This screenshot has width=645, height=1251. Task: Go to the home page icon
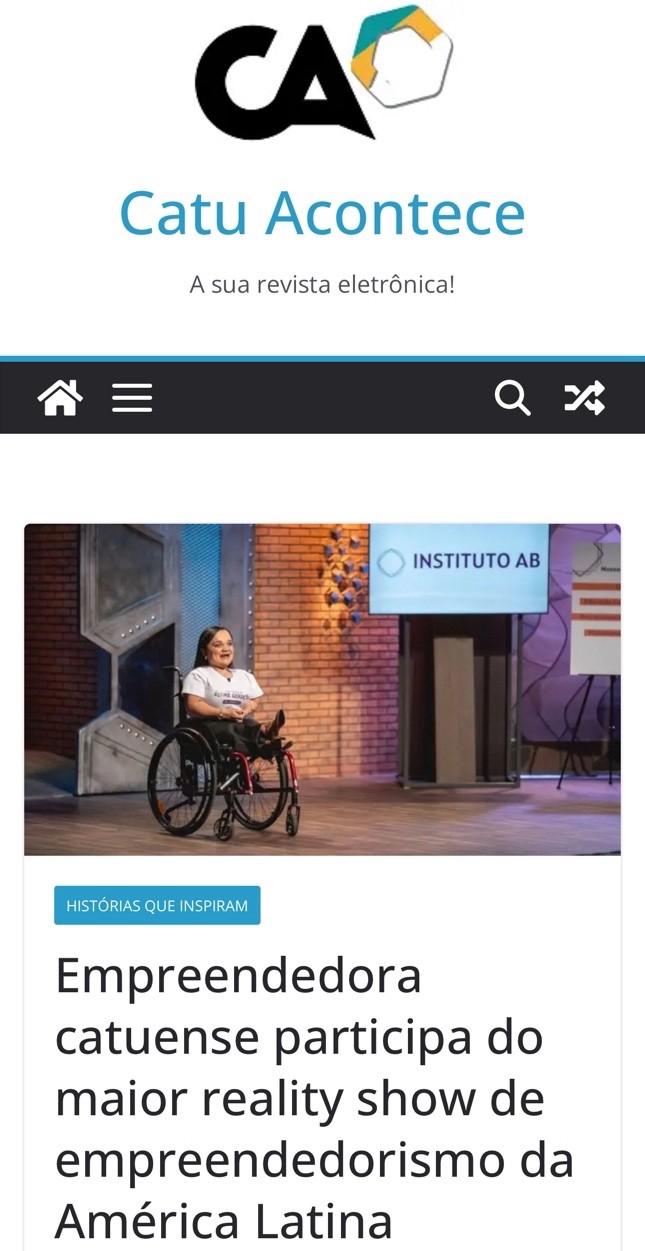[60, 398]
